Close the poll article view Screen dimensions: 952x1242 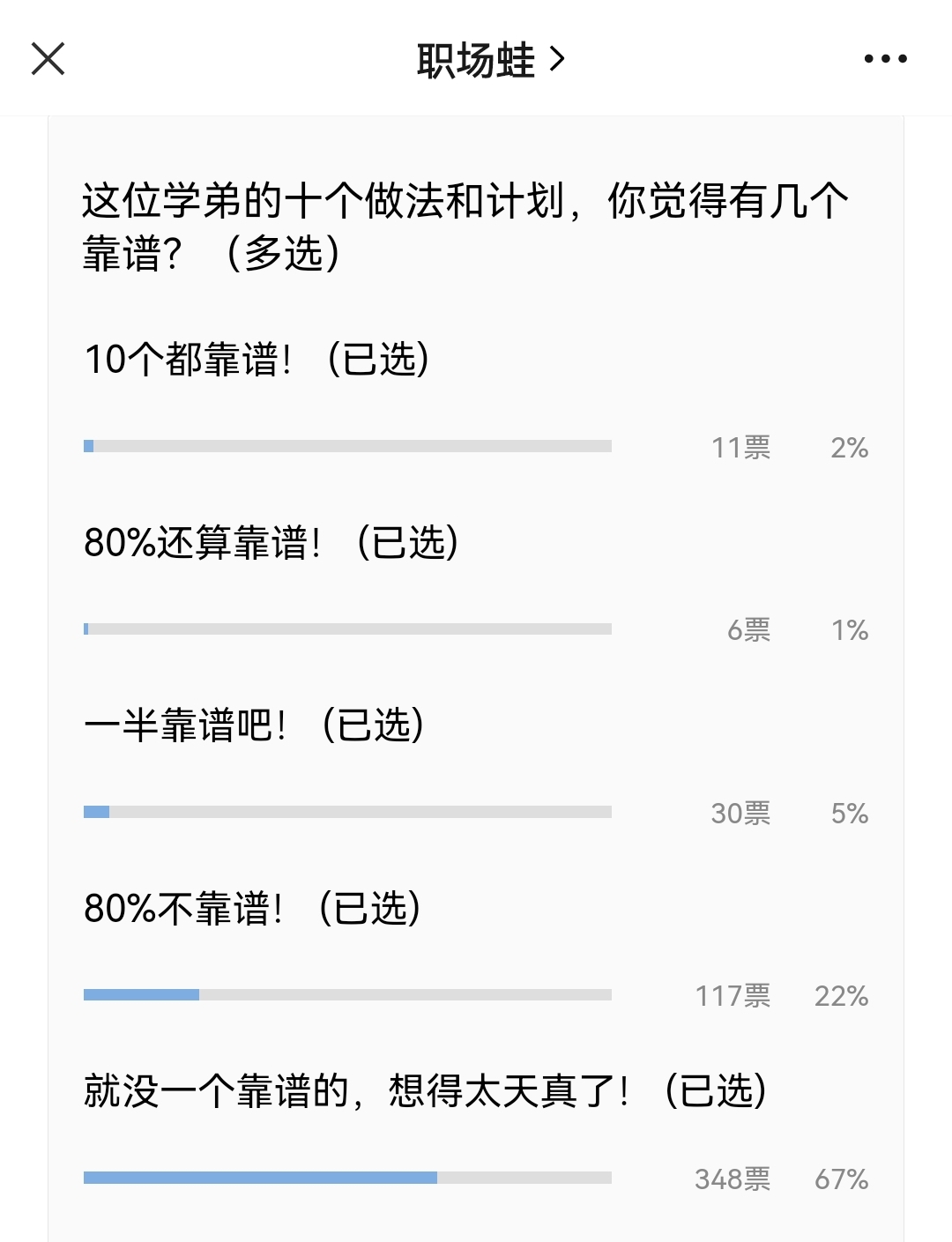48,58
